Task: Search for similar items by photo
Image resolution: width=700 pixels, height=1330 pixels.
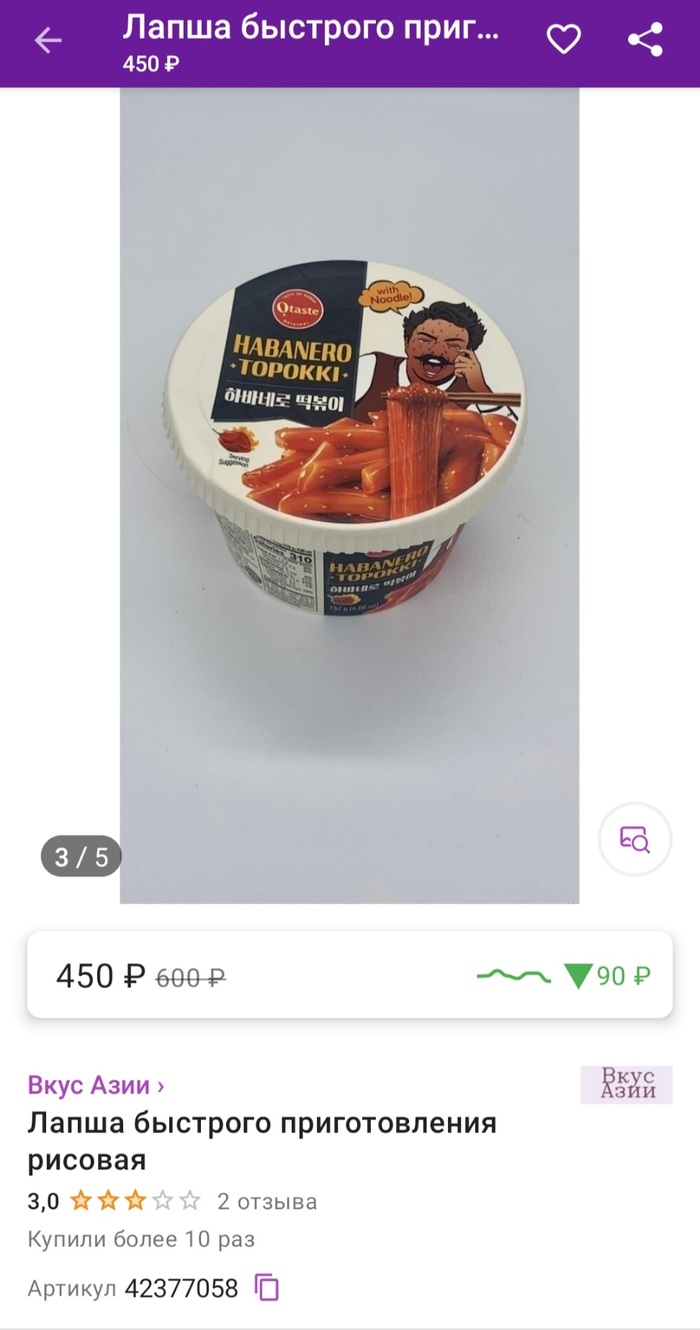Action: (634, 840)
